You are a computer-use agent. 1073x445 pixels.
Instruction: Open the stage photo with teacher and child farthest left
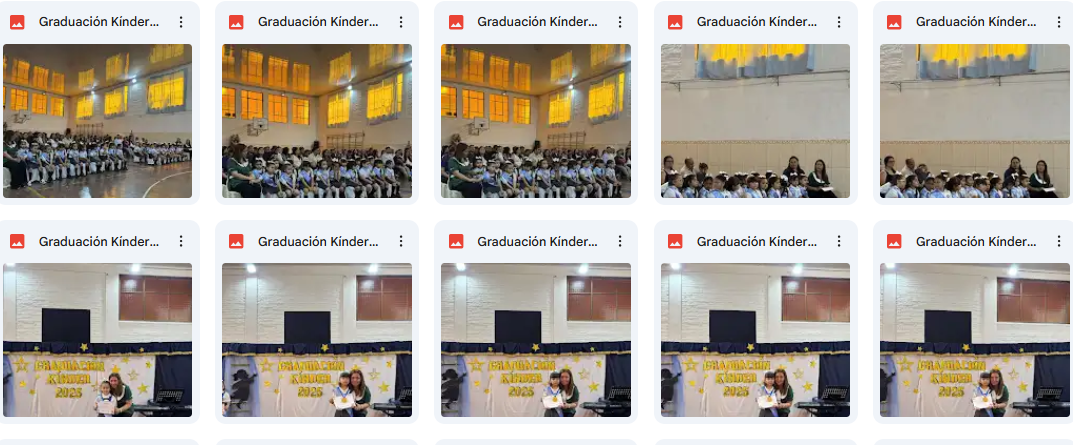[x=97, y=340]
